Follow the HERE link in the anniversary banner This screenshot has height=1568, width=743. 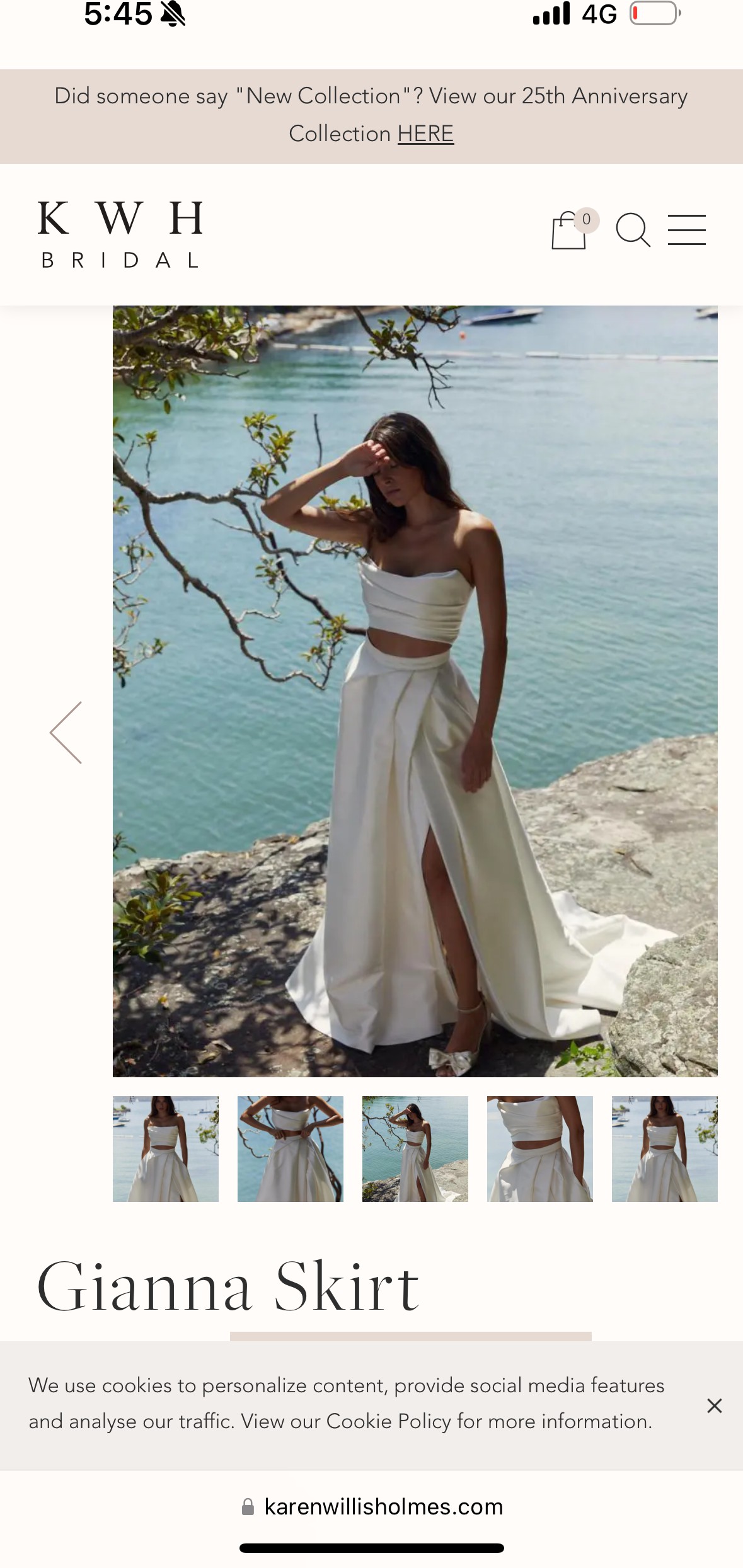(x=425, y=134)
